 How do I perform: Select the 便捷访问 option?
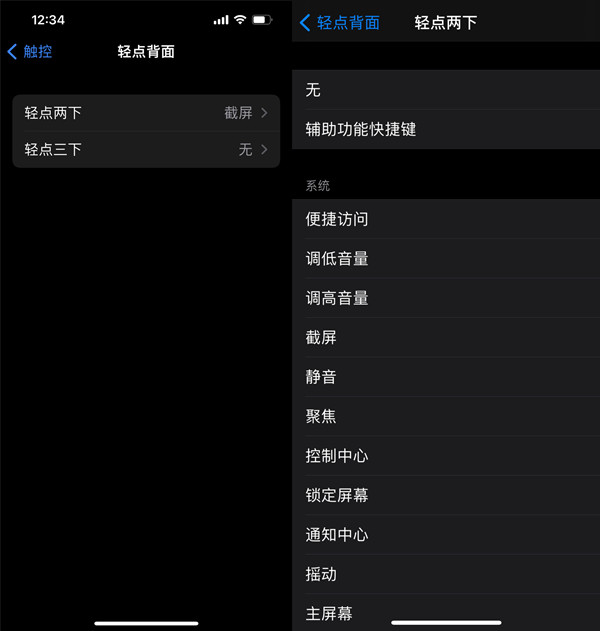tap(445, 219)
